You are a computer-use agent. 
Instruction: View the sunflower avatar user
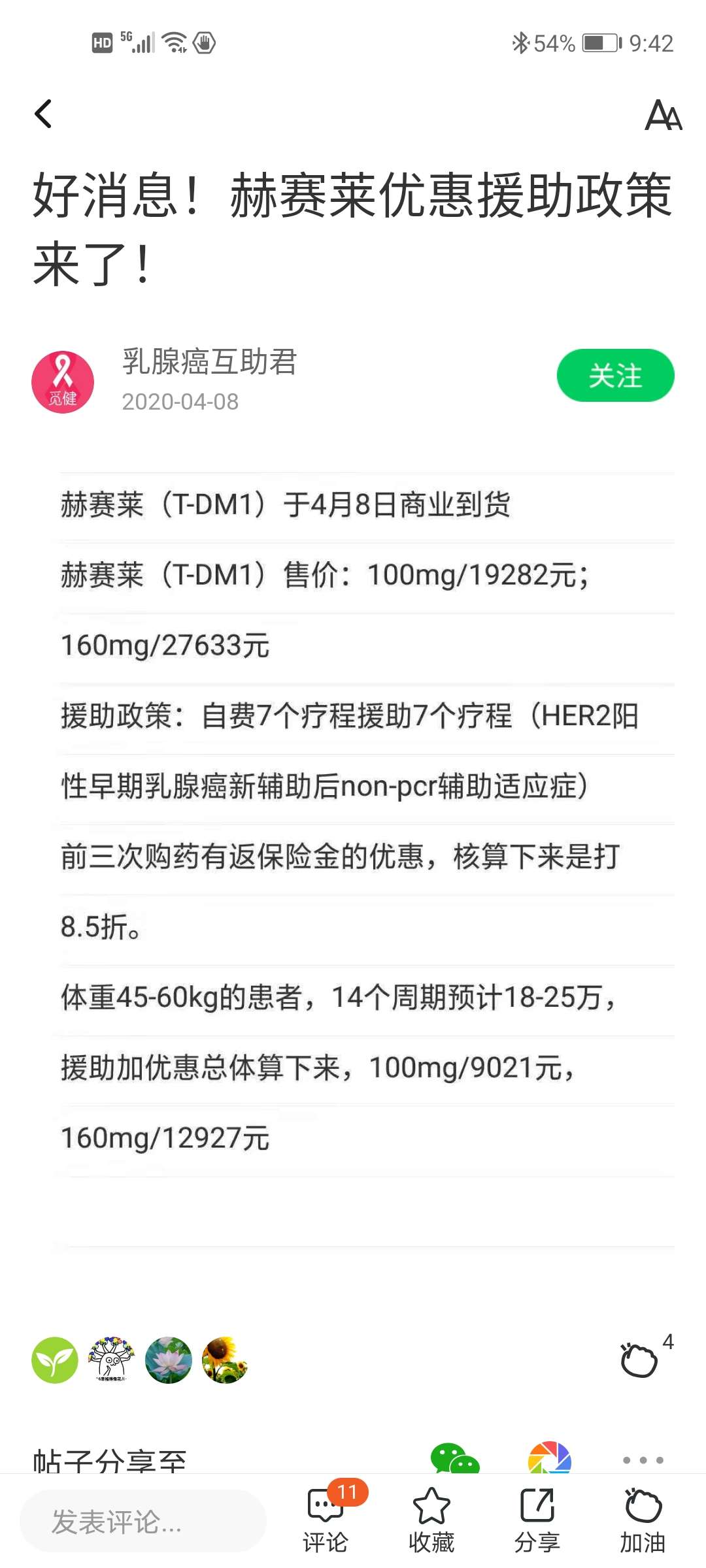(225, 1360)
